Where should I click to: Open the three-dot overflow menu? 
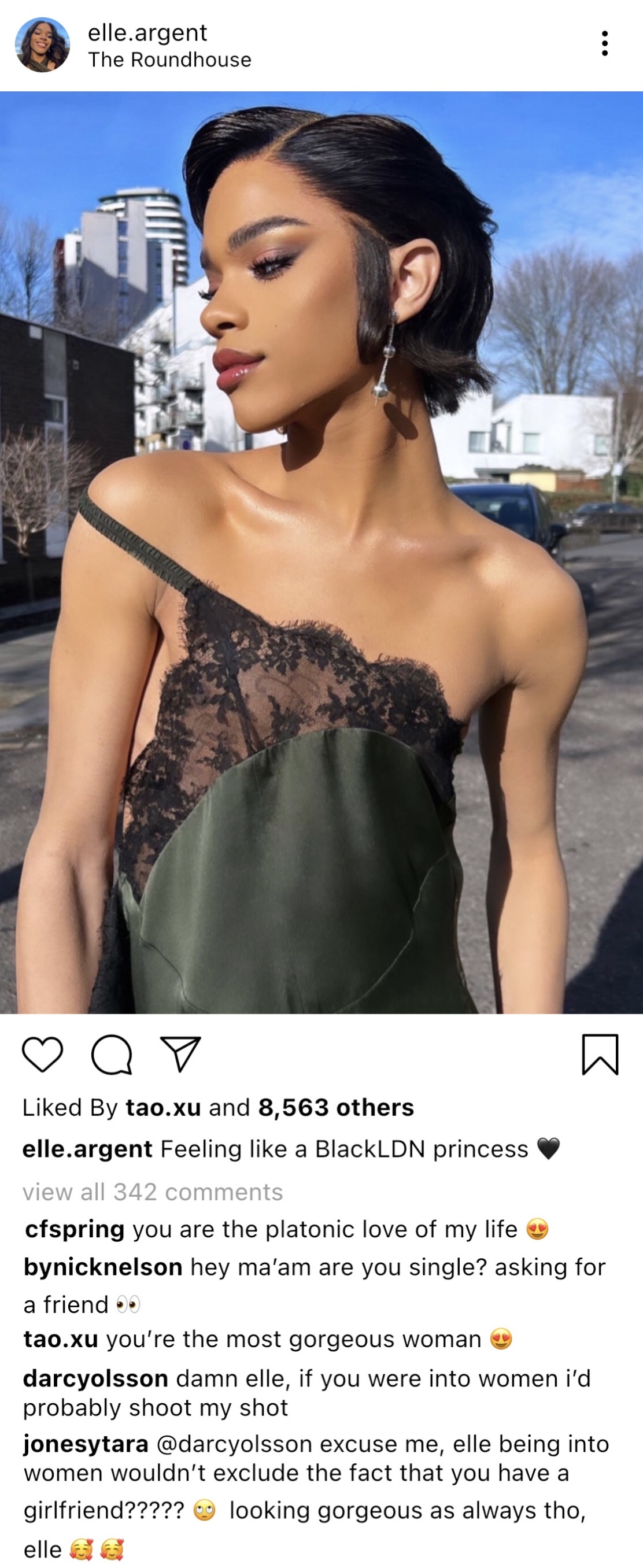tap(604, 43)
